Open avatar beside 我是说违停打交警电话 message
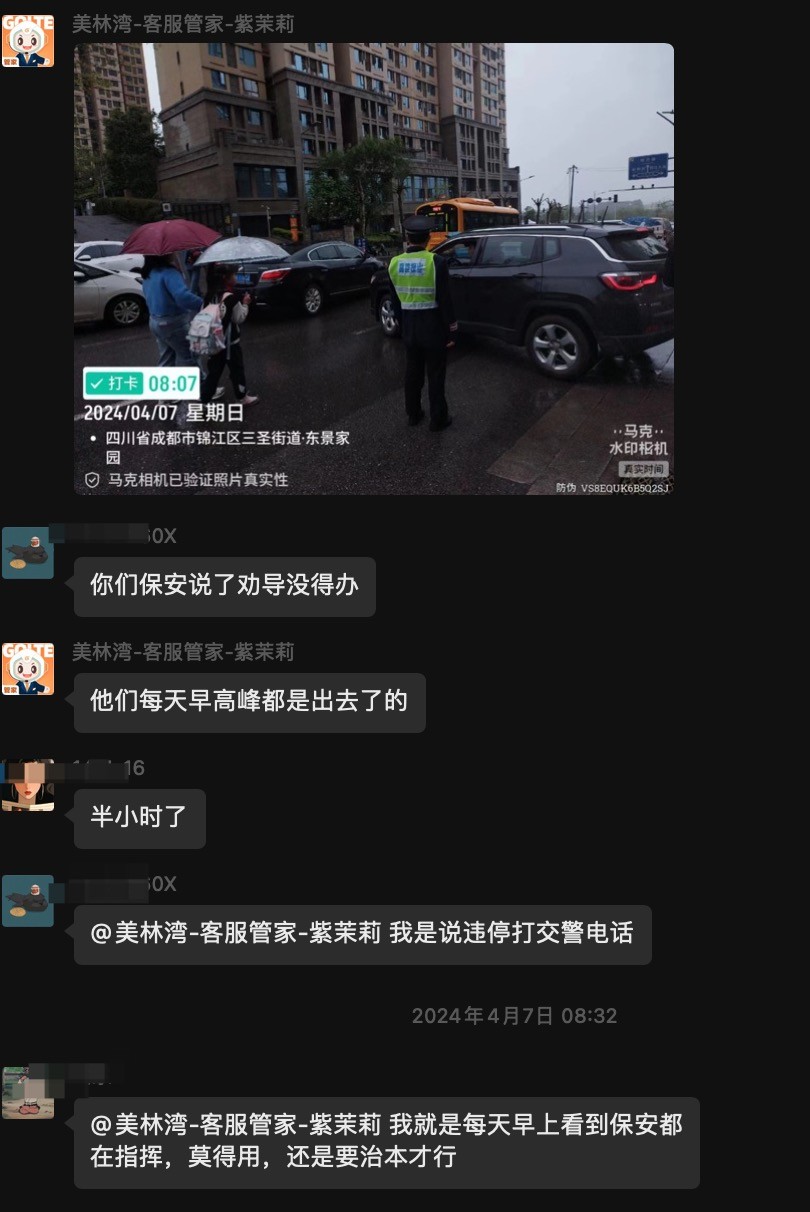This screenshot has width=810, height=1212. tap(28, 901)
